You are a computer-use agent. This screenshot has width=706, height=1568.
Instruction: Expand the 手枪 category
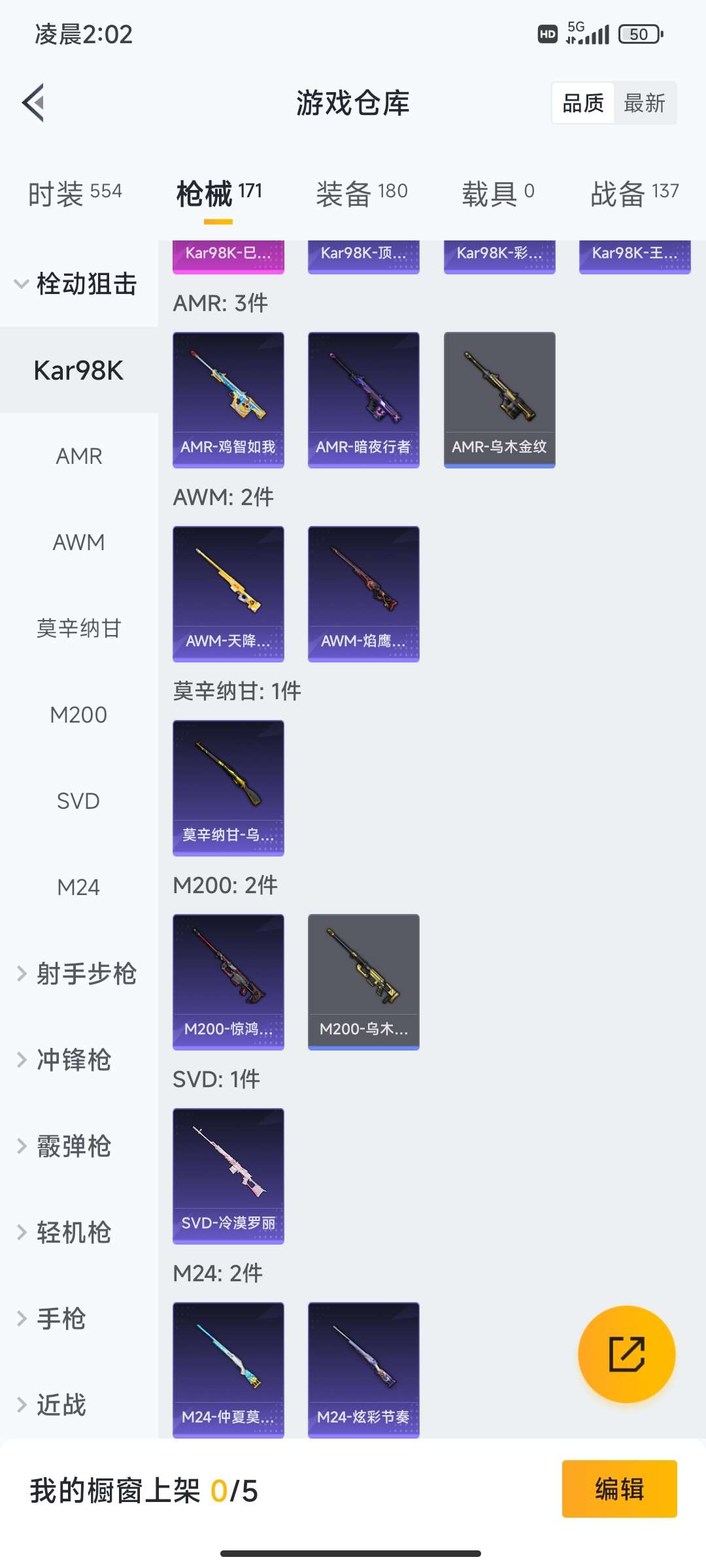click(52, 1318)
